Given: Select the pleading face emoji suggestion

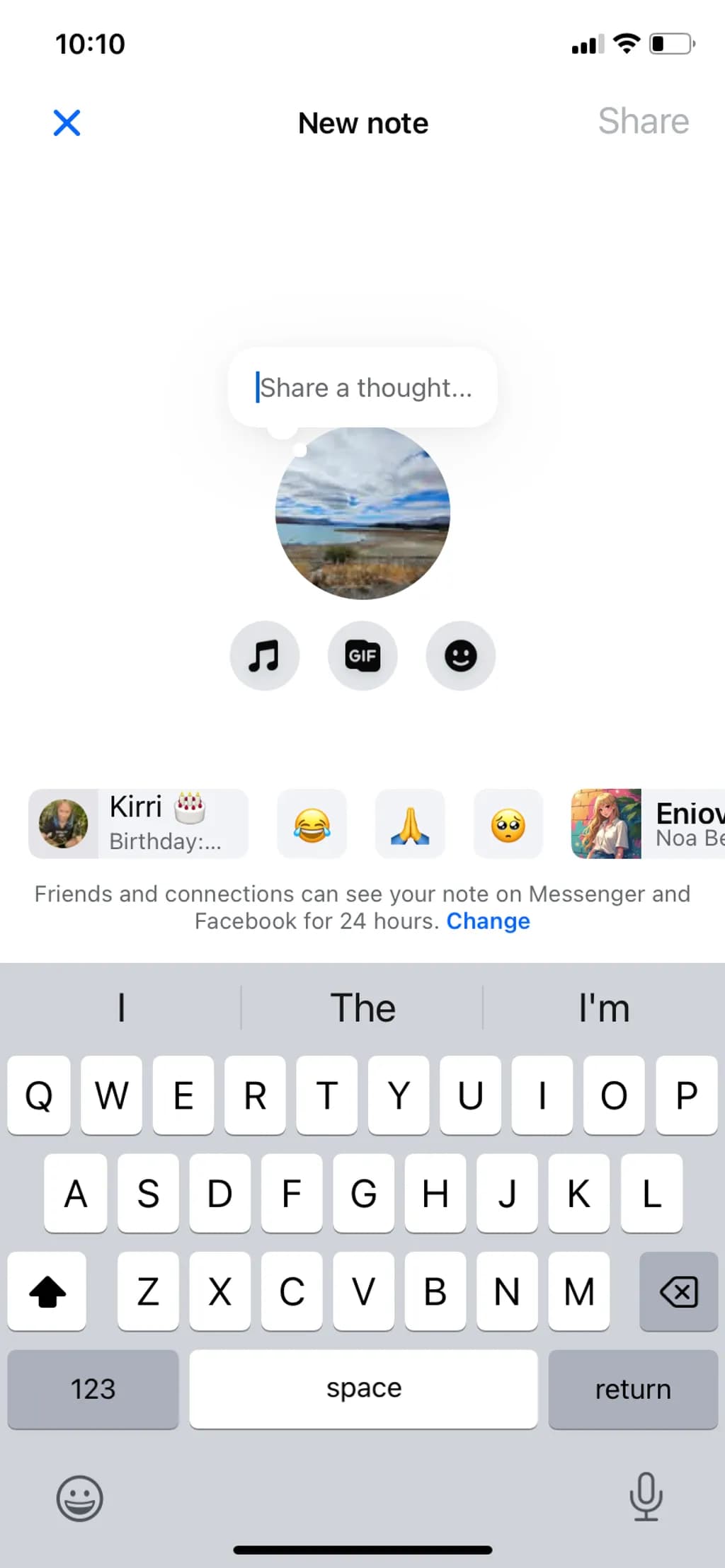Looking at the screenshot, I should click(x=508, y=824).
